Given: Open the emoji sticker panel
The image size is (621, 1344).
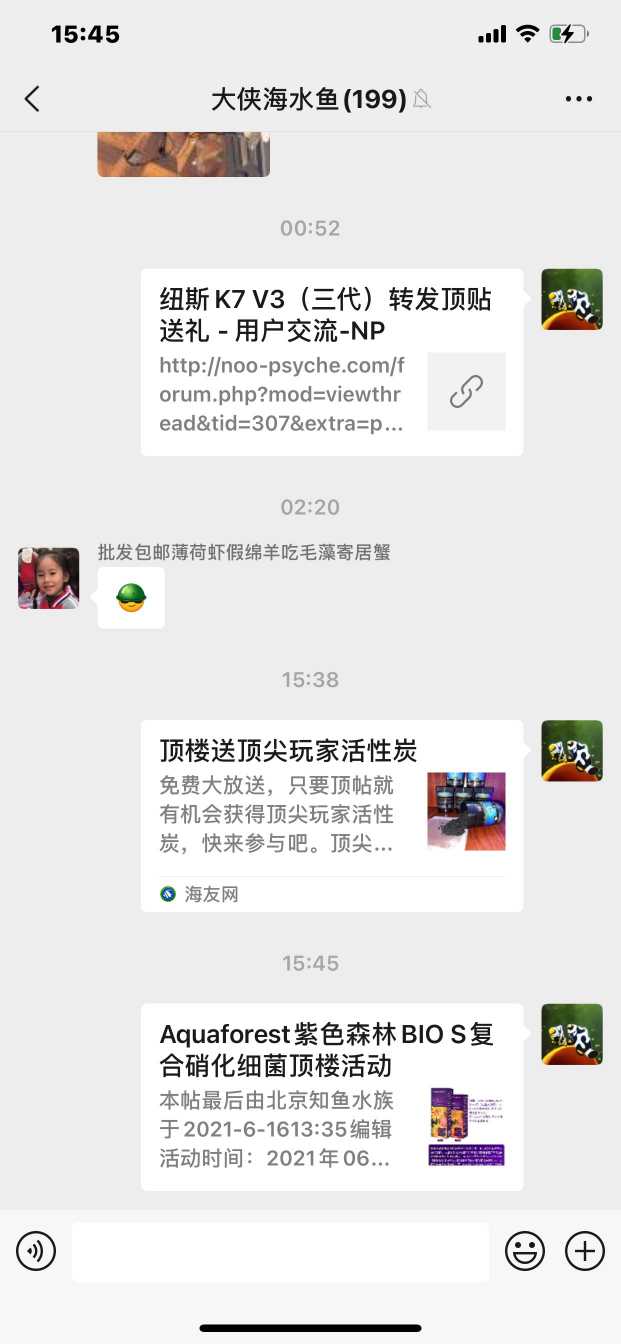Looking at the screenshot, I should pyautogui.click(x=525, y=1251).
